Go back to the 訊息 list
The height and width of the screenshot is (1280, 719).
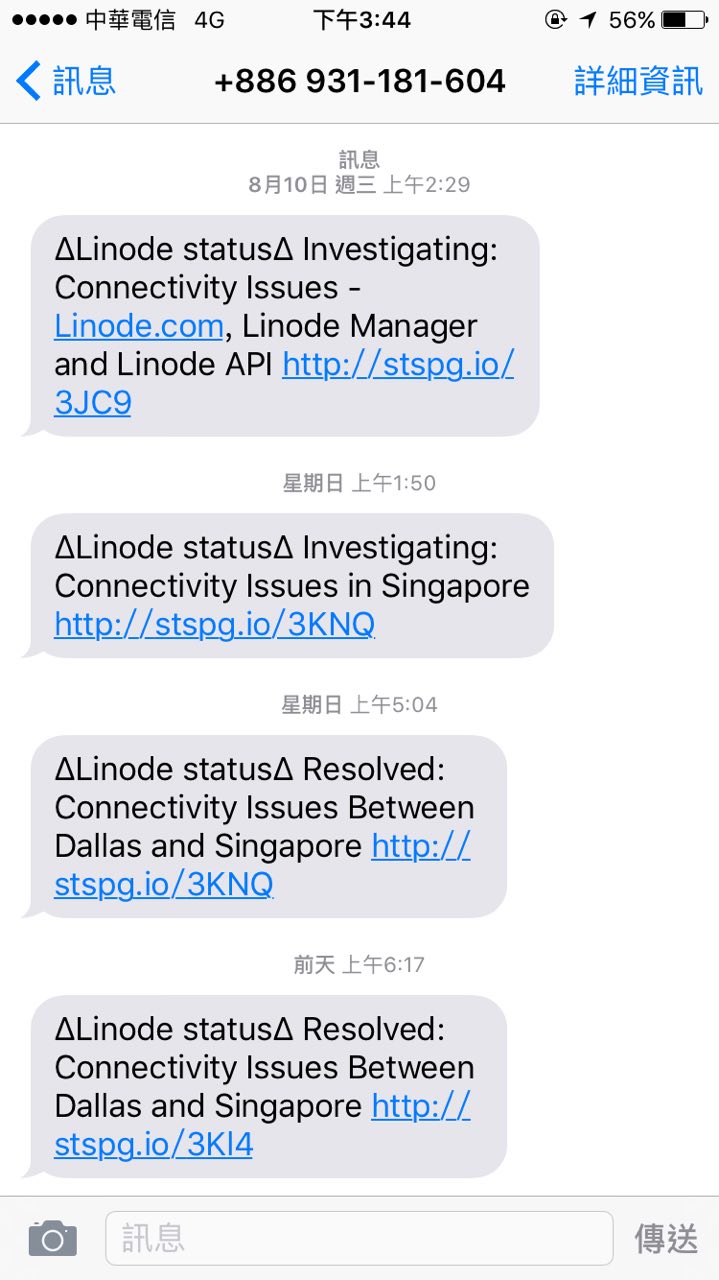(x=66, y=81)
